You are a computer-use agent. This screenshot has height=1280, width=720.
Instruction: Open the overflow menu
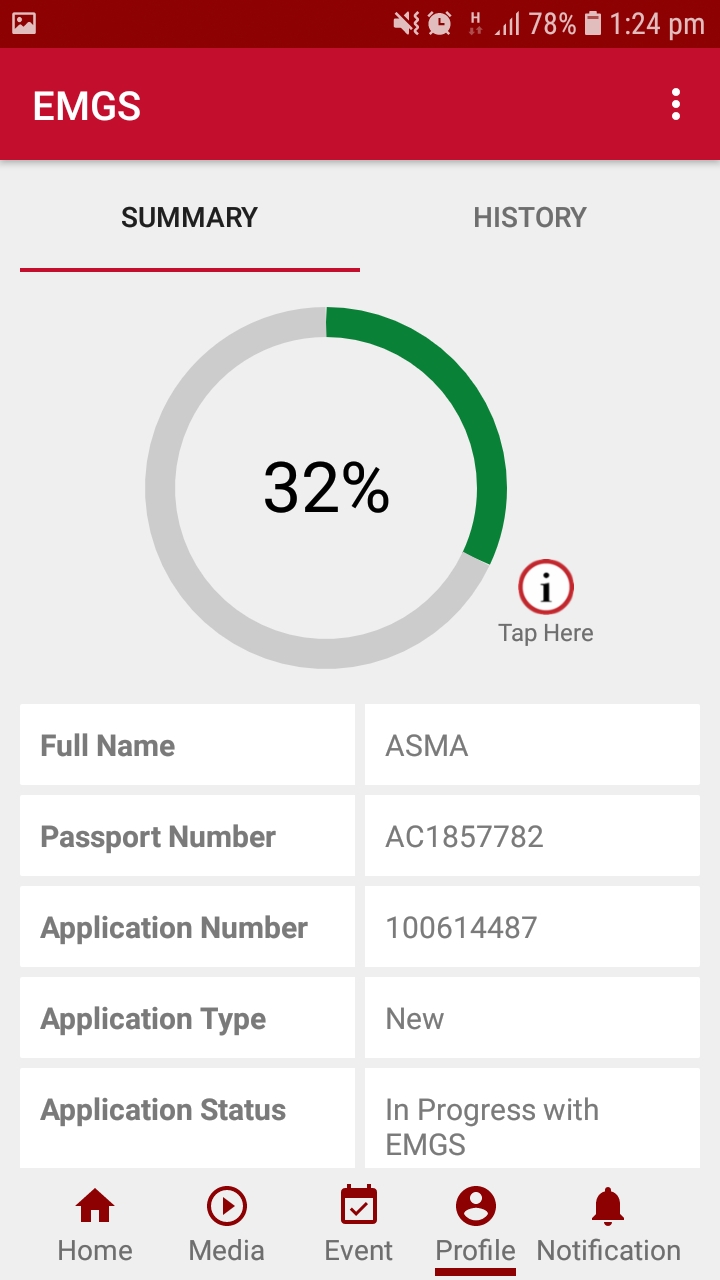tap(676, 105)
